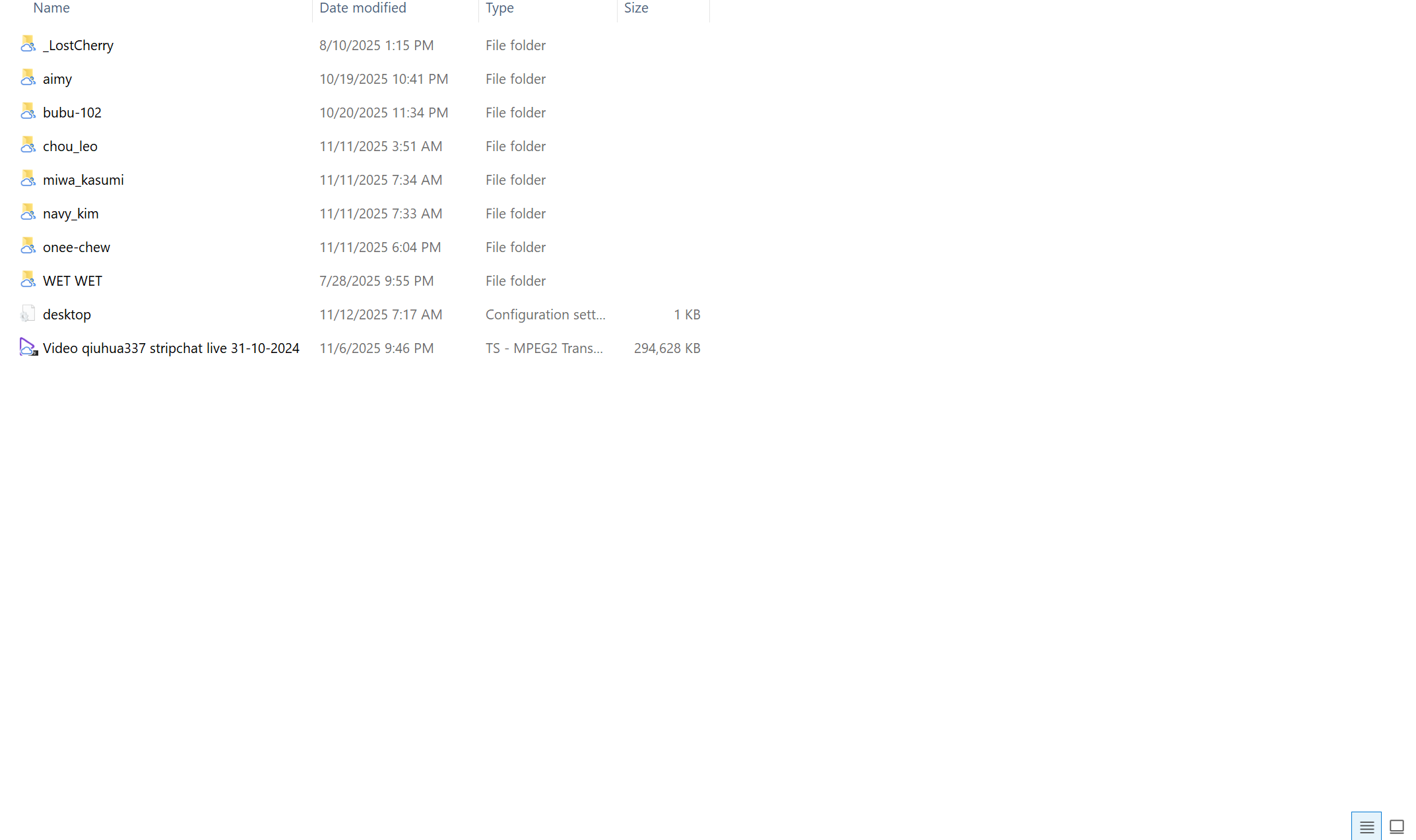1416x840 pixels.
Task: Open the _LostCherry folder
Action: [x=78, y=46]
